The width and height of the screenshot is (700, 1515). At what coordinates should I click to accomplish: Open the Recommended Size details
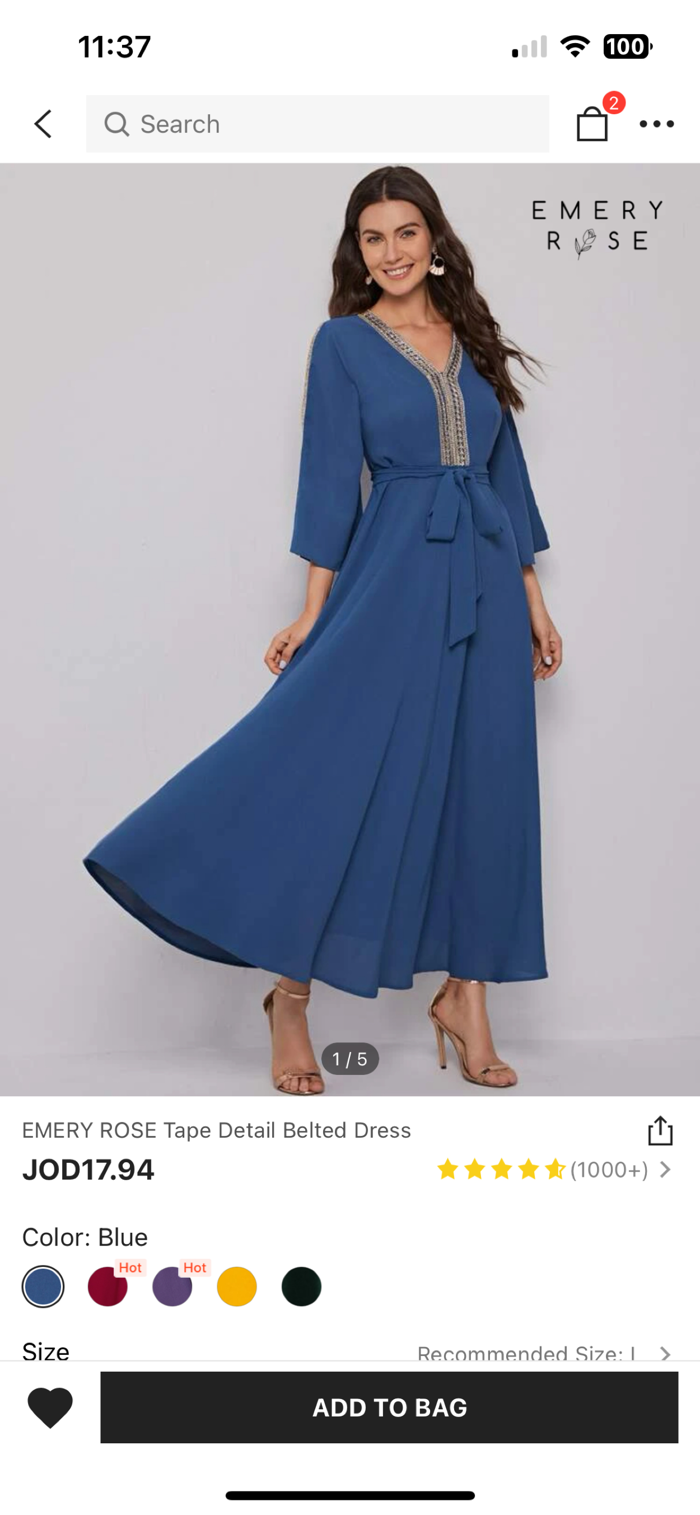pyautogui.click(x=544, y=1353)
